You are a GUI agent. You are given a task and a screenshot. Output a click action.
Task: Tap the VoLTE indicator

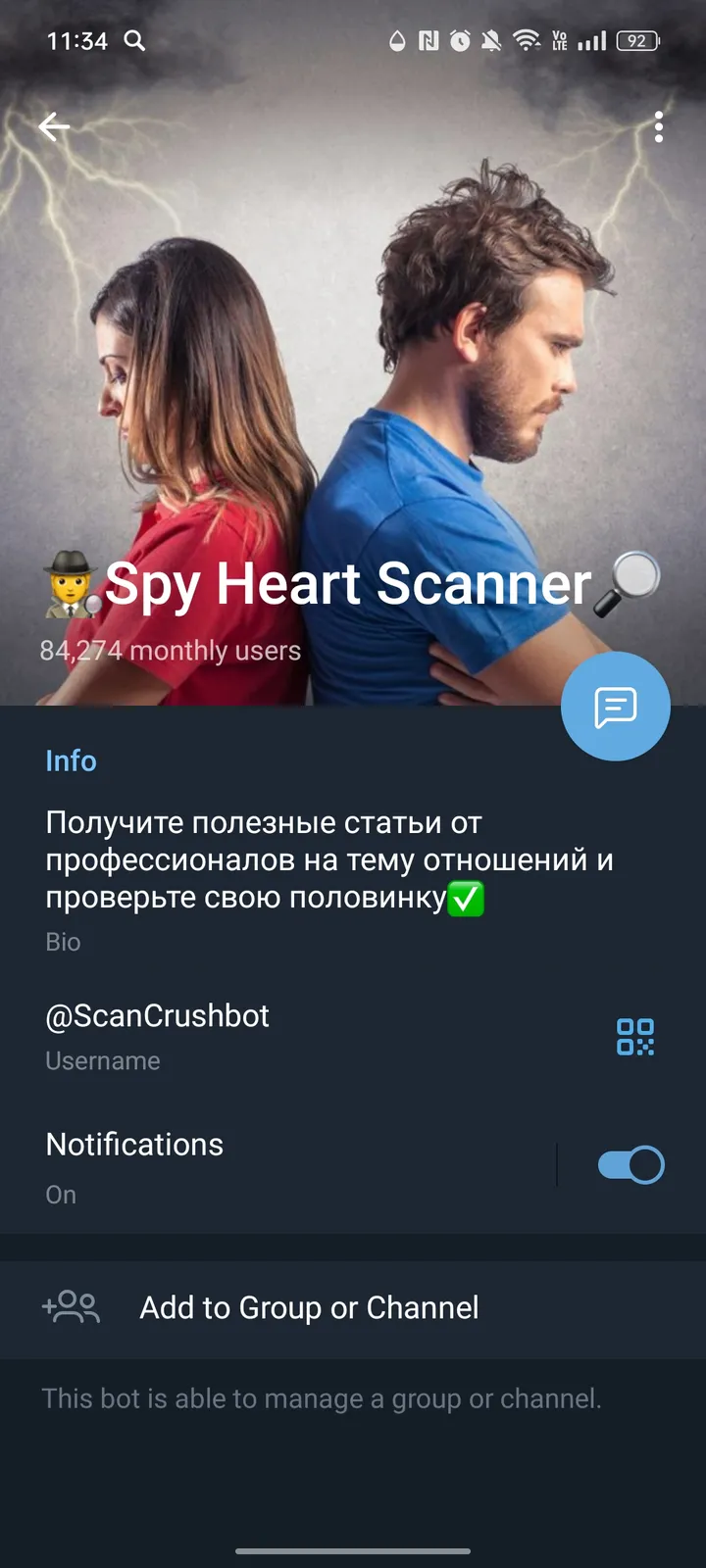[x=561, y=41]
